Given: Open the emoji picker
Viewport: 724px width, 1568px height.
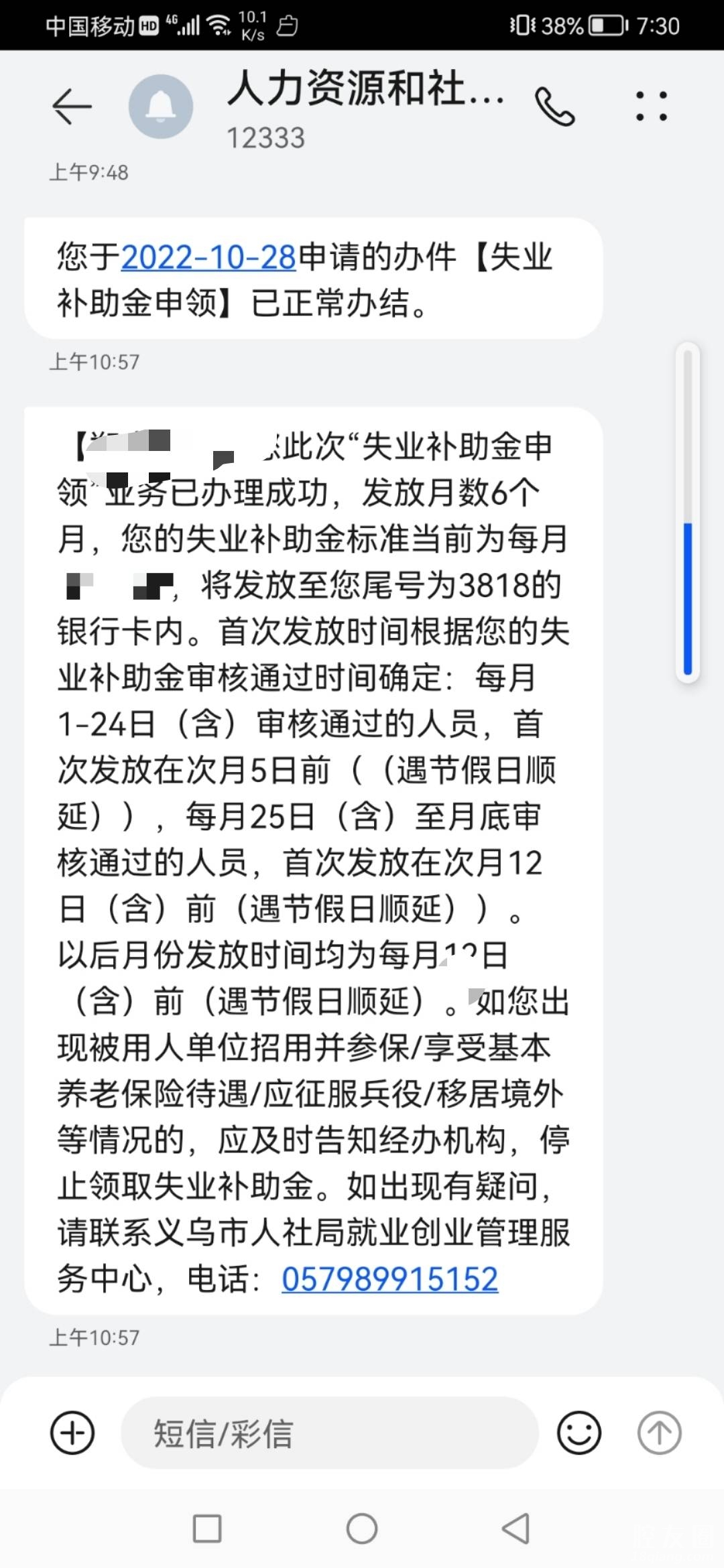Looking at the screenshot, I should point(579,1433).
